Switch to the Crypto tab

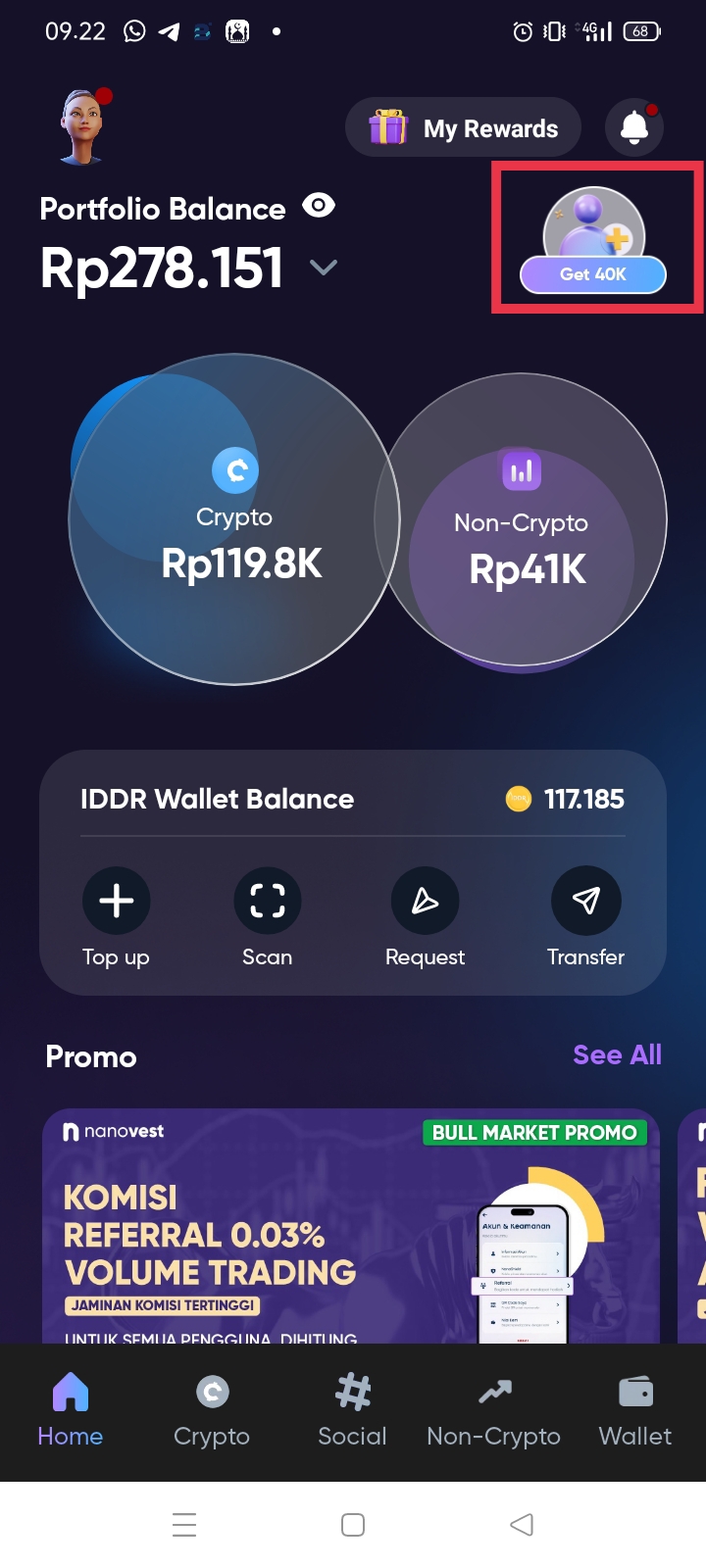[212, 1409]
